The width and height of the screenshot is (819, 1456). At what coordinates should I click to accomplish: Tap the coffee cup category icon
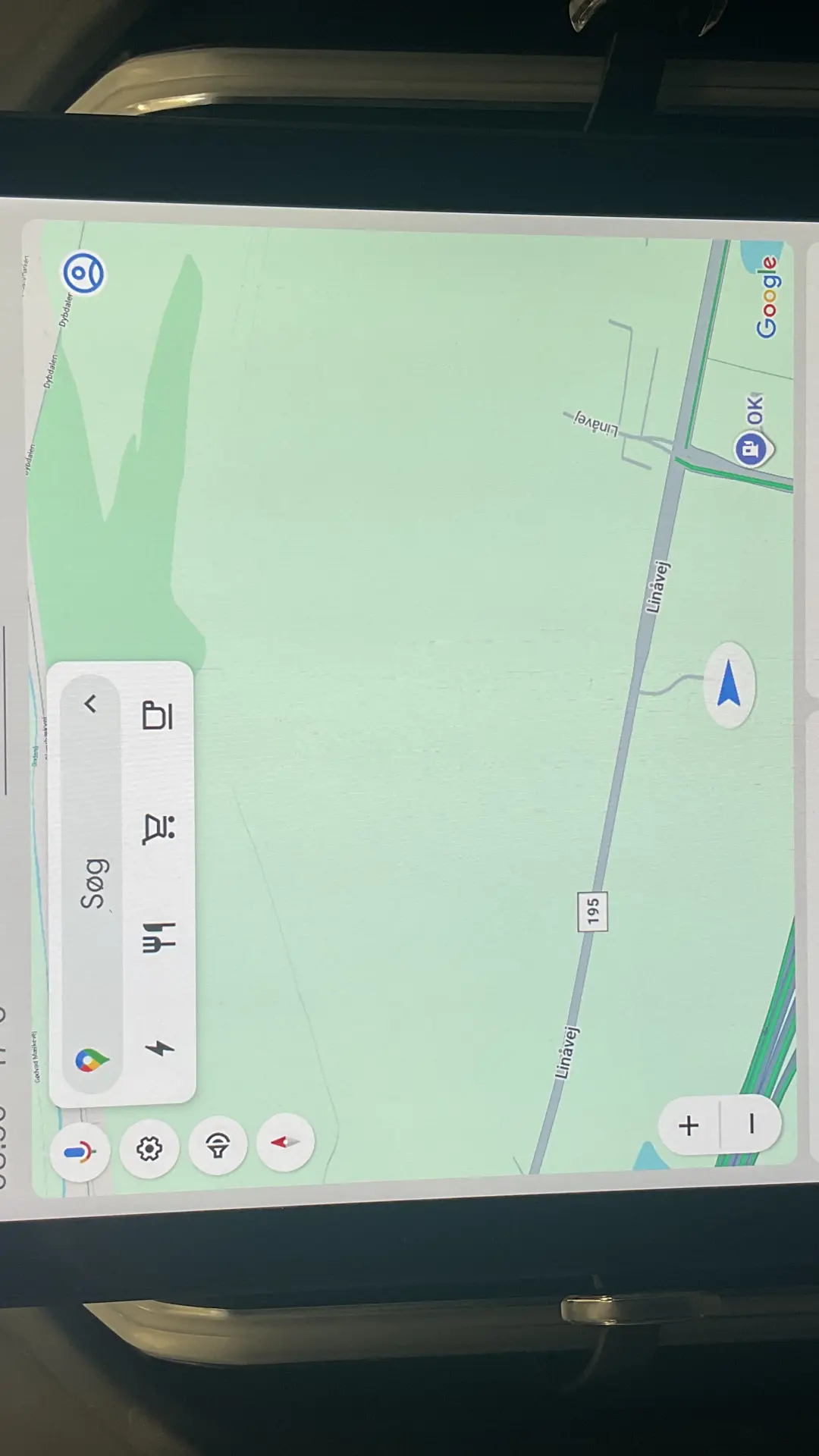[x=158, y=715]
